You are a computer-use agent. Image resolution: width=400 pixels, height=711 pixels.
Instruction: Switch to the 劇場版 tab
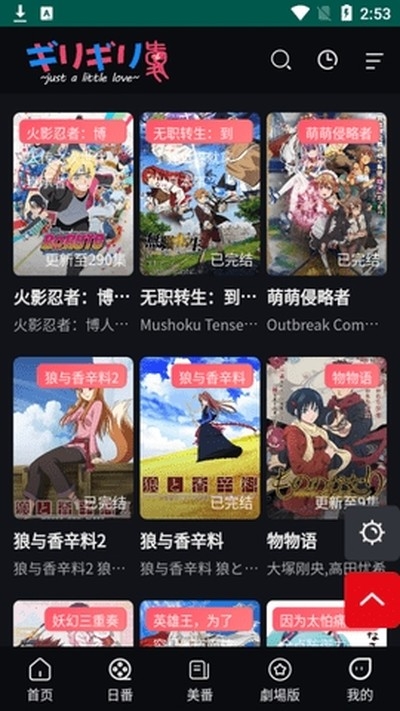point(280,679)
